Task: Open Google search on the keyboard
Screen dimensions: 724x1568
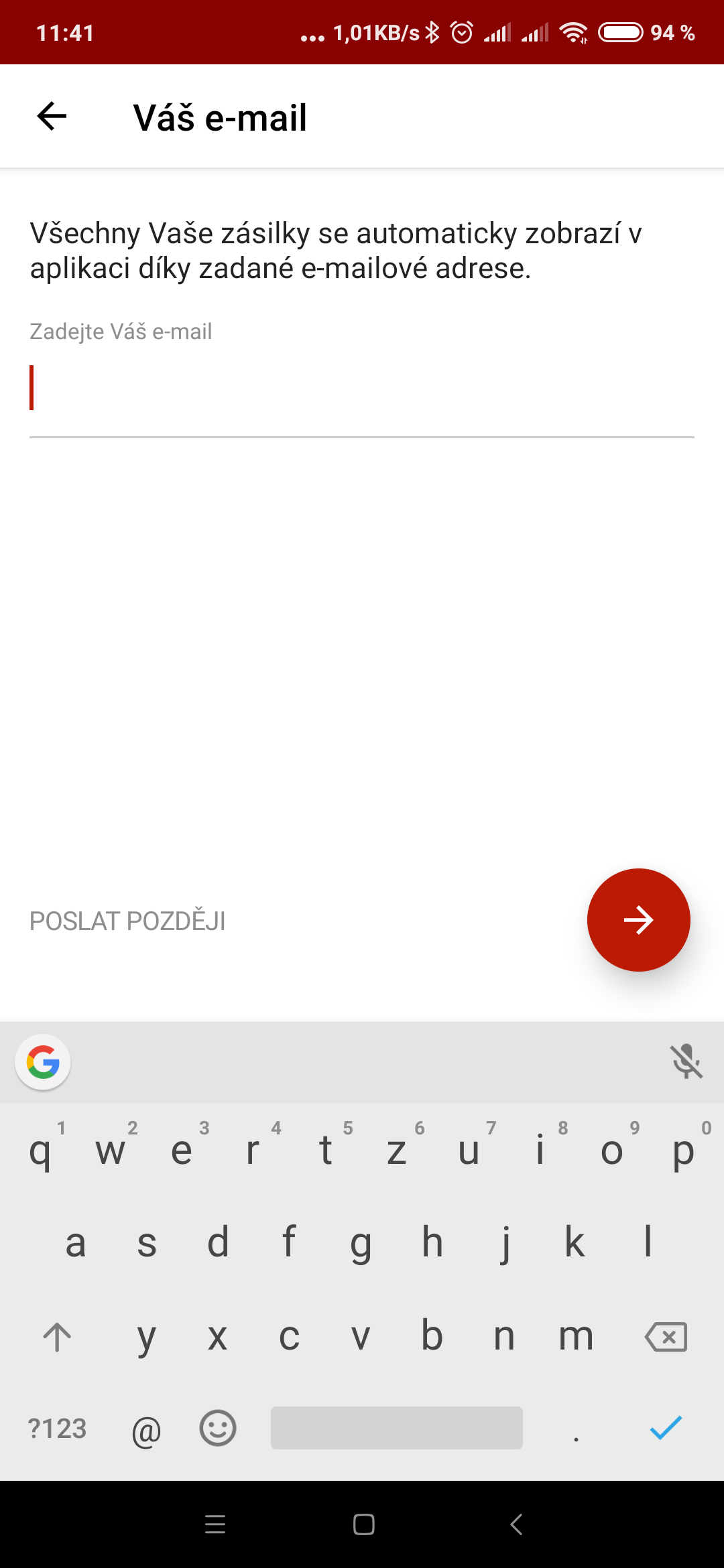Action: click(x=43, y=1063)
